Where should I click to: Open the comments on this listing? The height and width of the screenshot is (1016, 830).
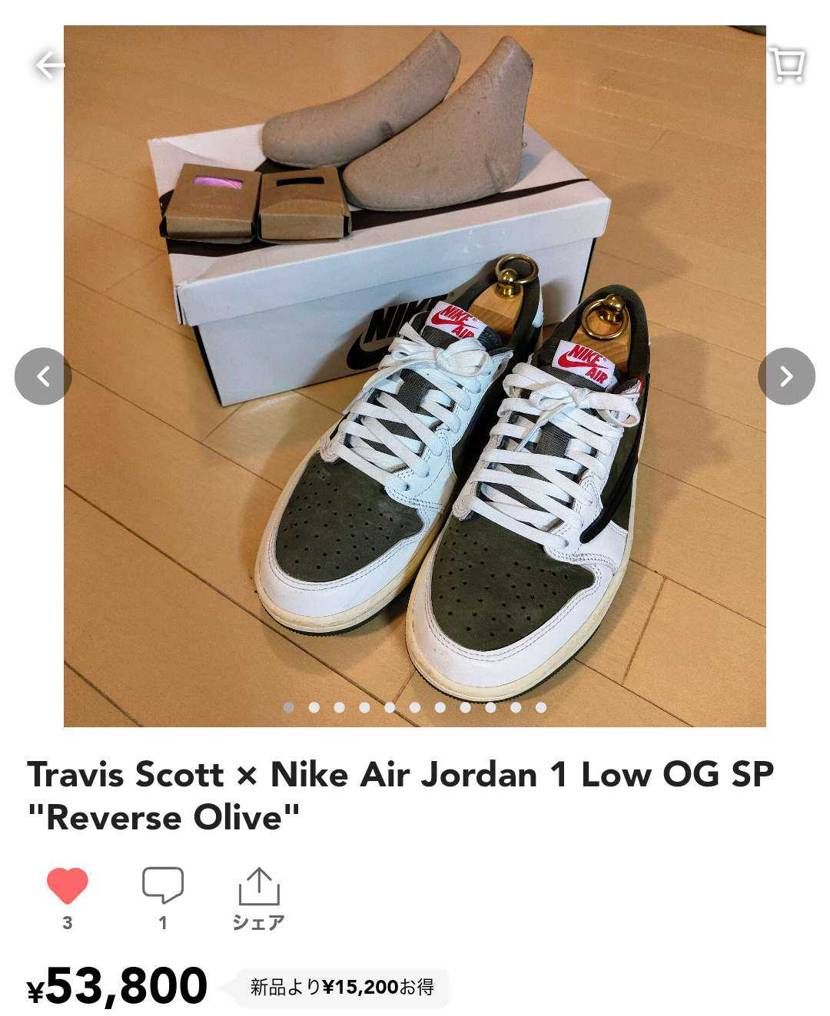coord(162,886)
